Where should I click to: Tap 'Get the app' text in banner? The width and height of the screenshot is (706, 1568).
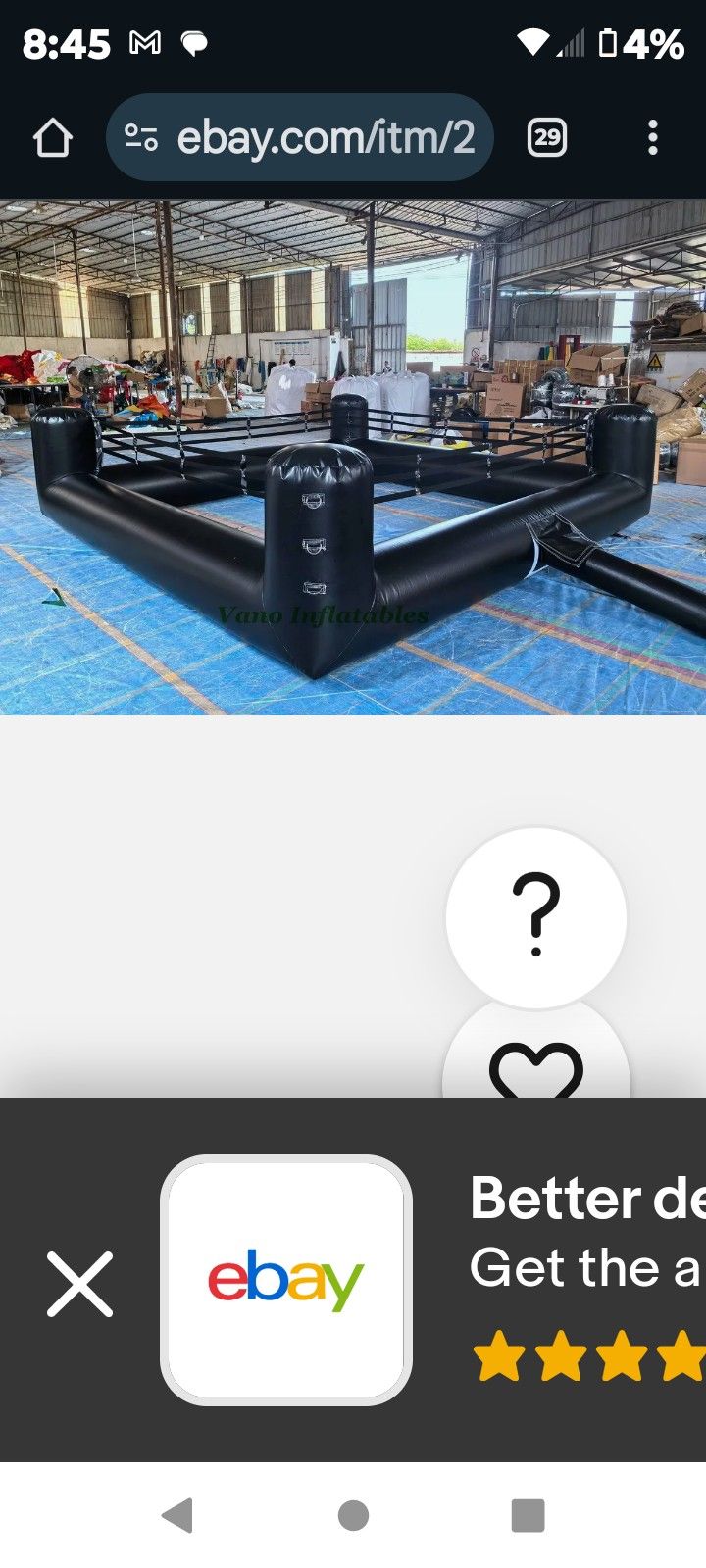[579, 1268]
